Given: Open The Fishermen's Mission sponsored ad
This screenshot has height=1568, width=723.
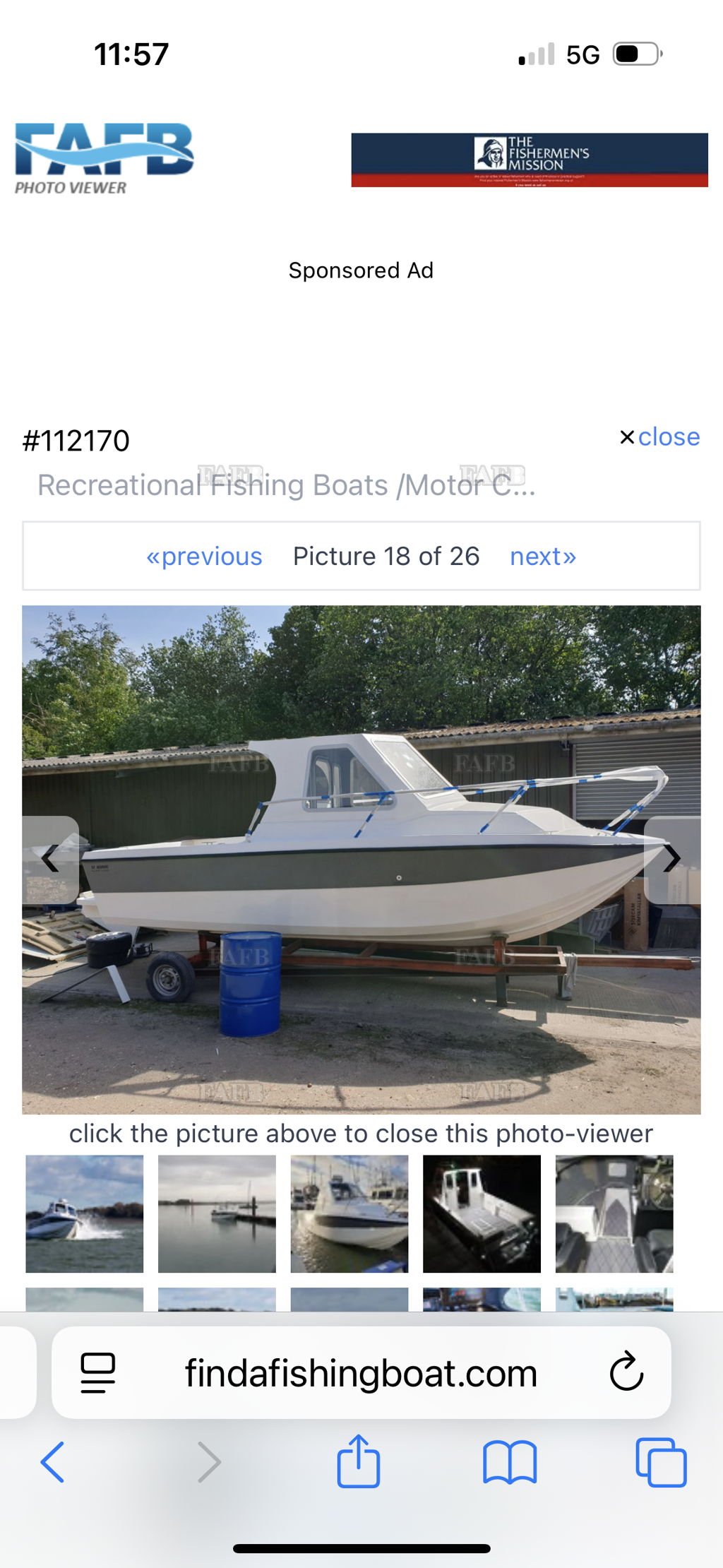Looking at the screenshot, I should (530, 160).
